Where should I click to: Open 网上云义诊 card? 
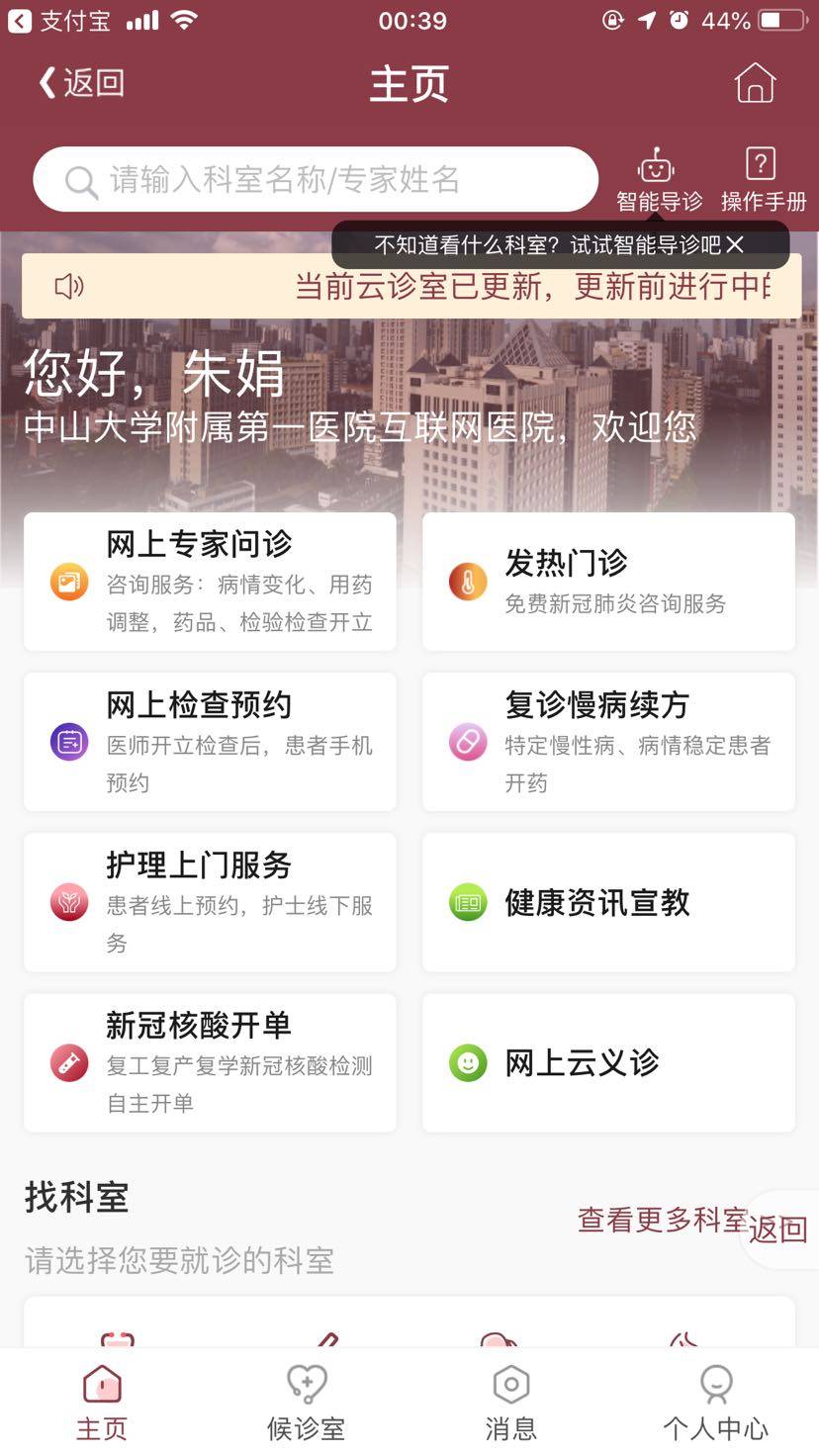(608, 1062)
